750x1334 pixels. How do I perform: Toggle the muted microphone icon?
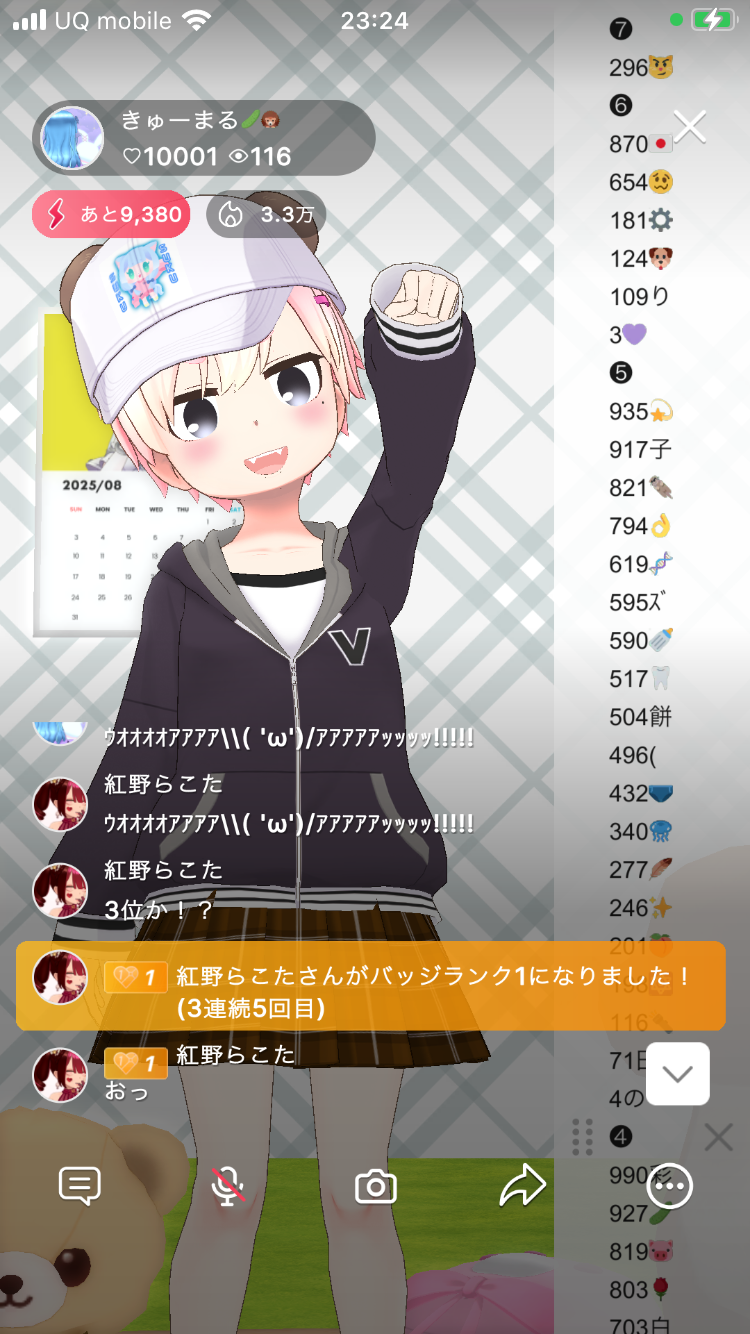(228, 1186)
